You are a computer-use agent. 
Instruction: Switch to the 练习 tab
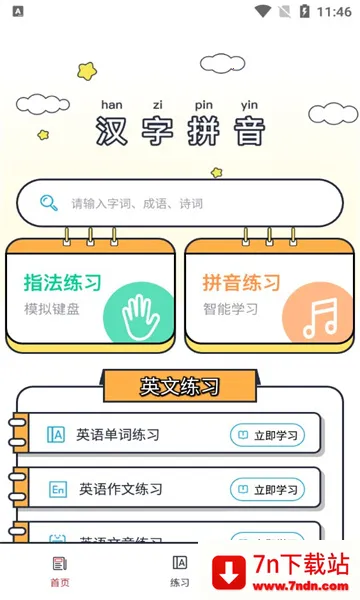pos(179,572)
